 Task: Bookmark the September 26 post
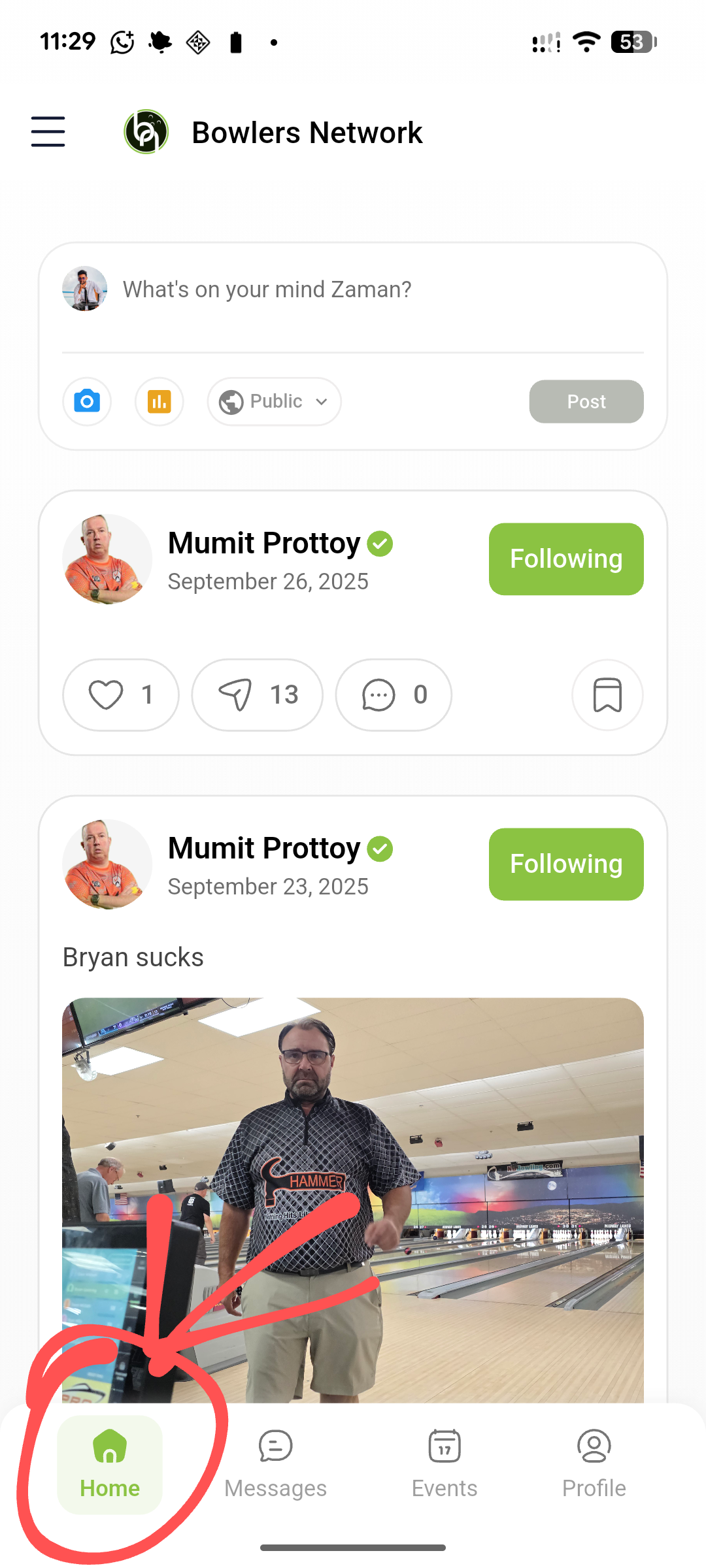point(607,694)
